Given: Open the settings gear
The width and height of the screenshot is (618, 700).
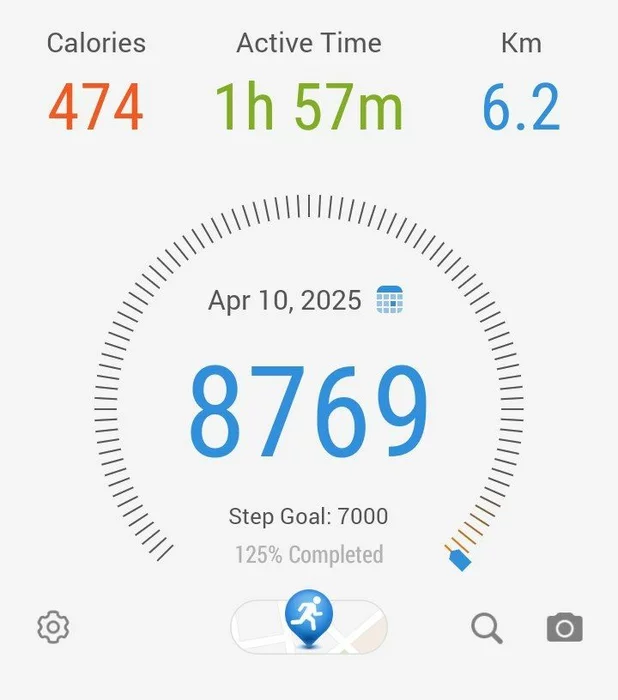Looking at the screenshot, I should (53, 627).
